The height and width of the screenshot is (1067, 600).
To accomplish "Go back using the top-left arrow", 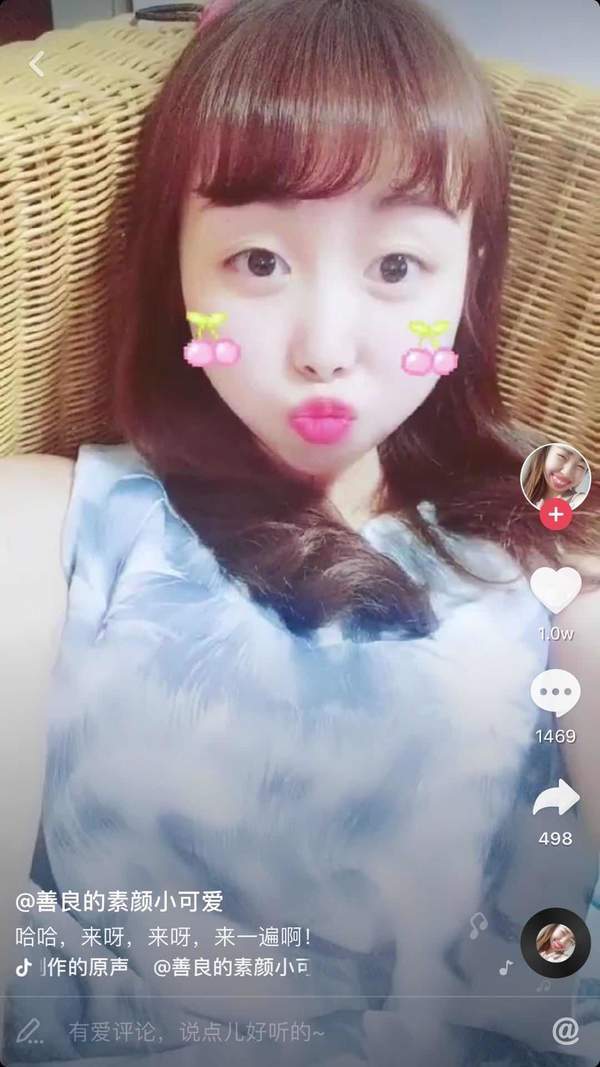I will coord(38,64).
